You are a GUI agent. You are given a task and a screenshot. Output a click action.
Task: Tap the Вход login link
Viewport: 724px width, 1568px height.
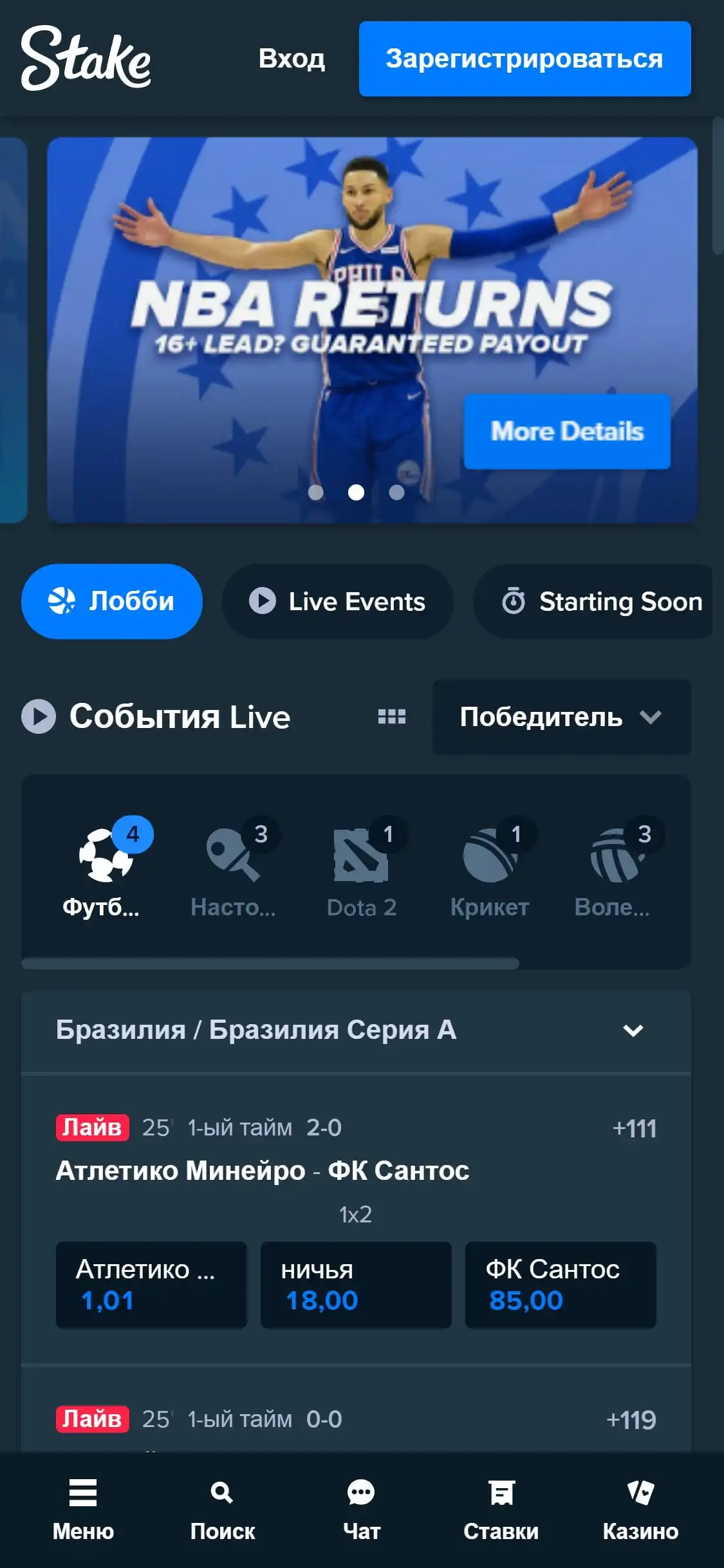click(292, 59)
